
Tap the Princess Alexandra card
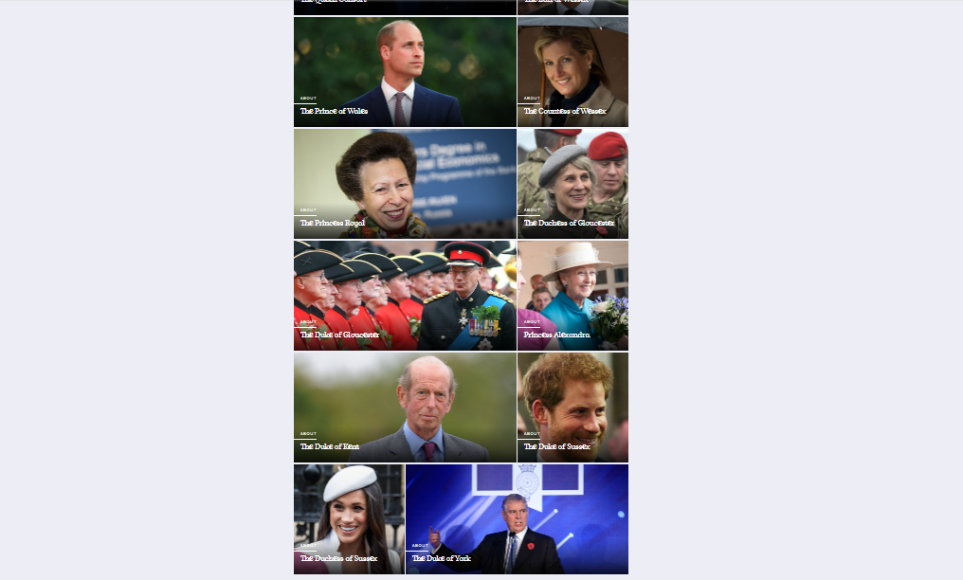572,296
